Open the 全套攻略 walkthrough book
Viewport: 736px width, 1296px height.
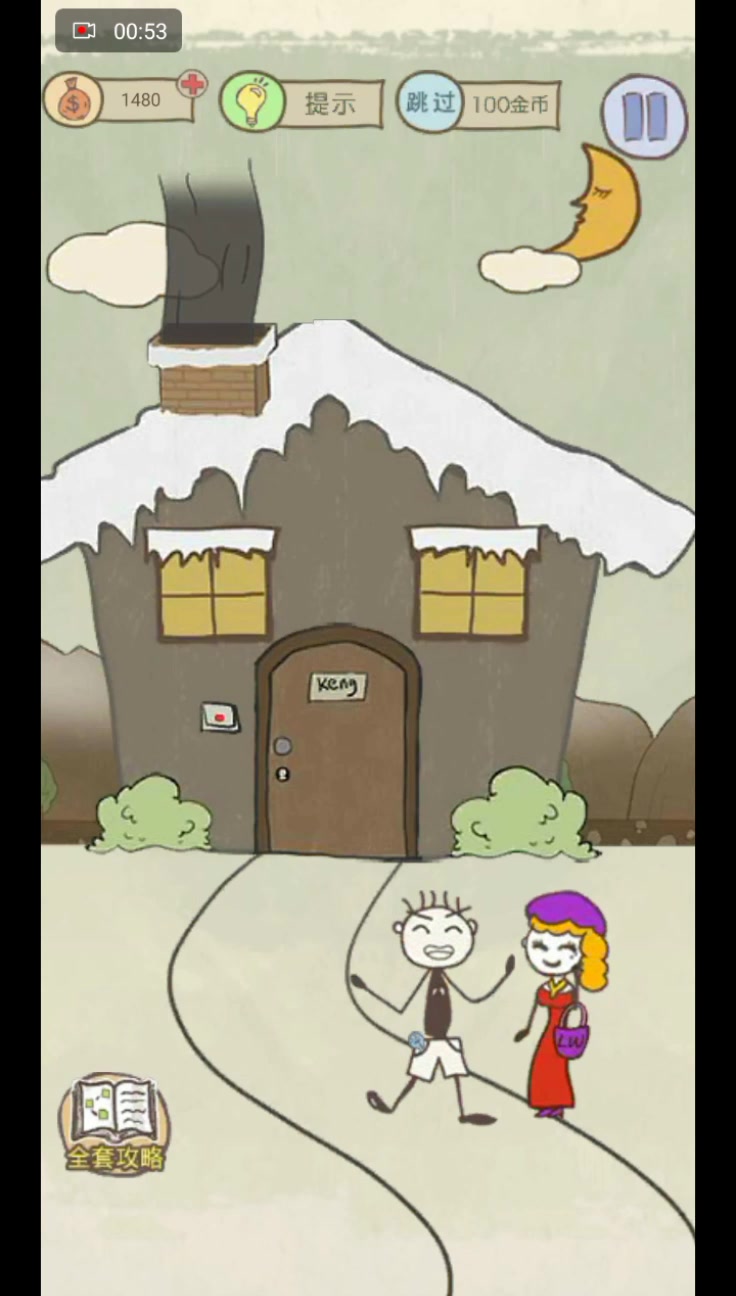pos(115,1122)
